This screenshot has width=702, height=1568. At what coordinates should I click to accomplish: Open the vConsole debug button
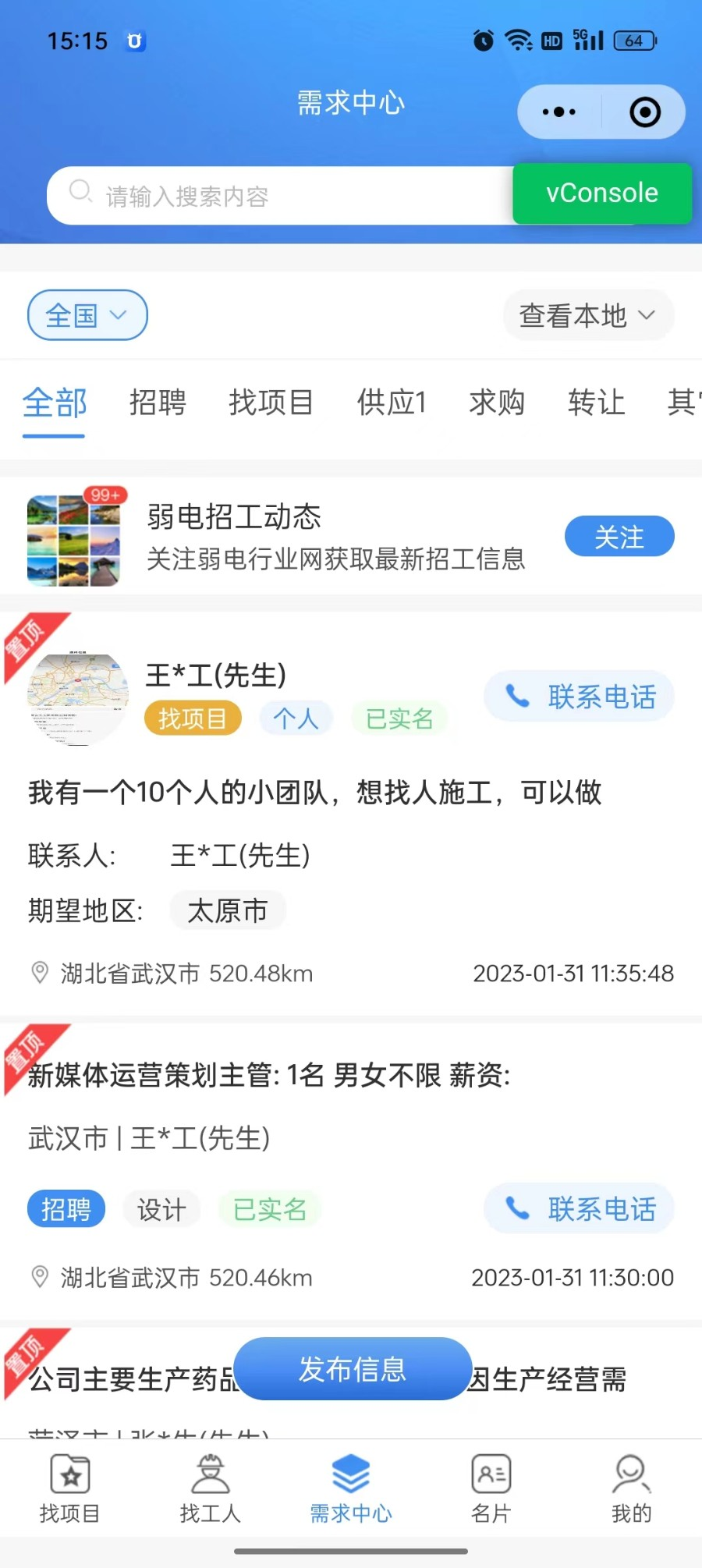(x=601, y=193)
